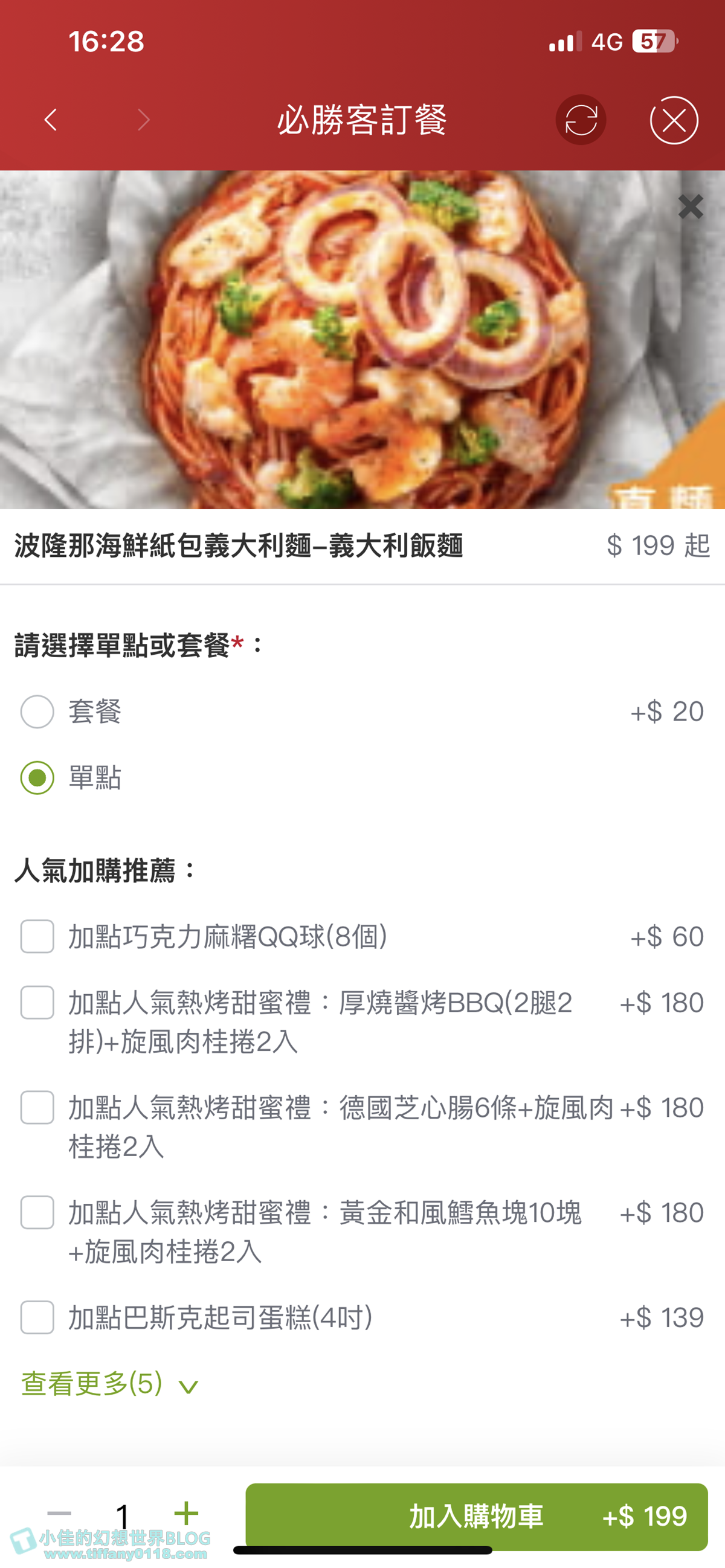Viewport: 725px width, 1568px height.
Task: Add 巴斯克起司蛋糕(4吋) to the order
Action: 37,1317
